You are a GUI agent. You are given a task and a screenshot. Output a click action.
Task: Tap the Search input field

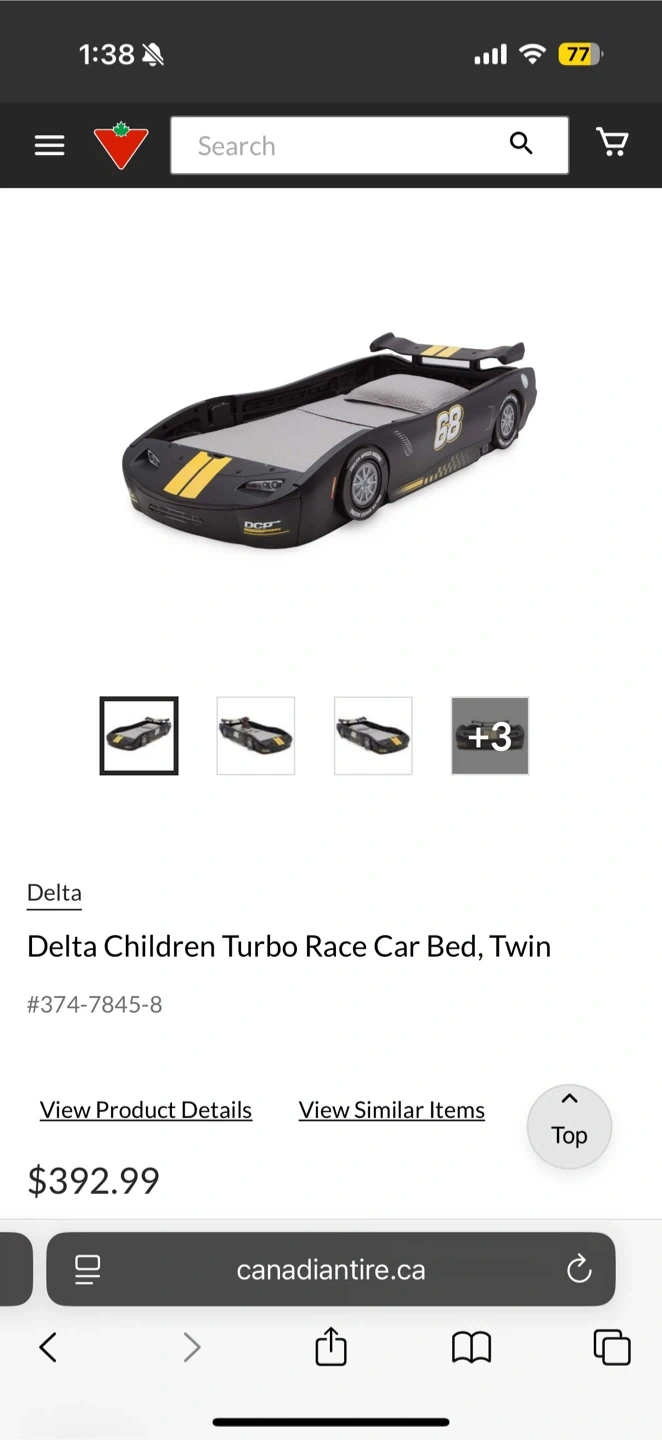click(x=340, y=146)
